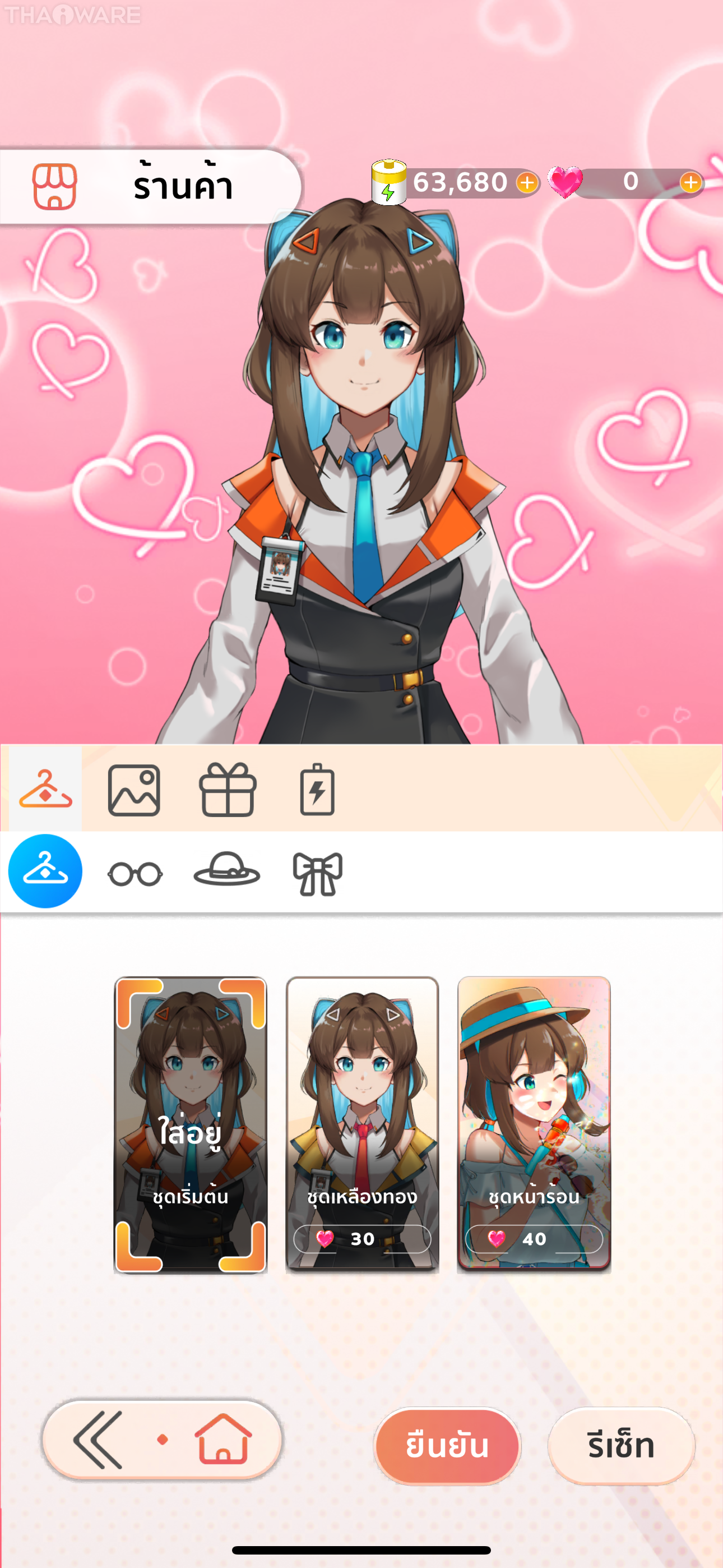Viewport: 723px width, 1568px height.
Task: Select the ribbon bow category
Action: [x=318, y=874]
